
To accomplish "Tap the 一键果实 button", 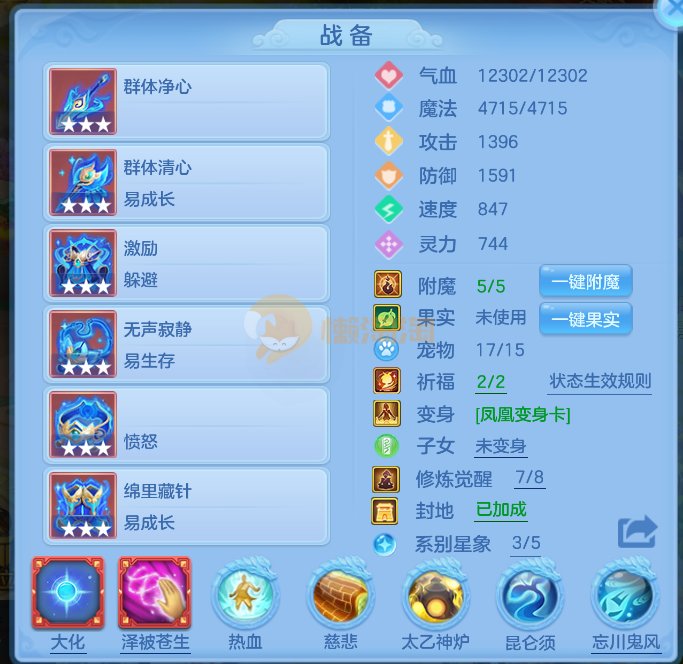I will tap(585, 319).
